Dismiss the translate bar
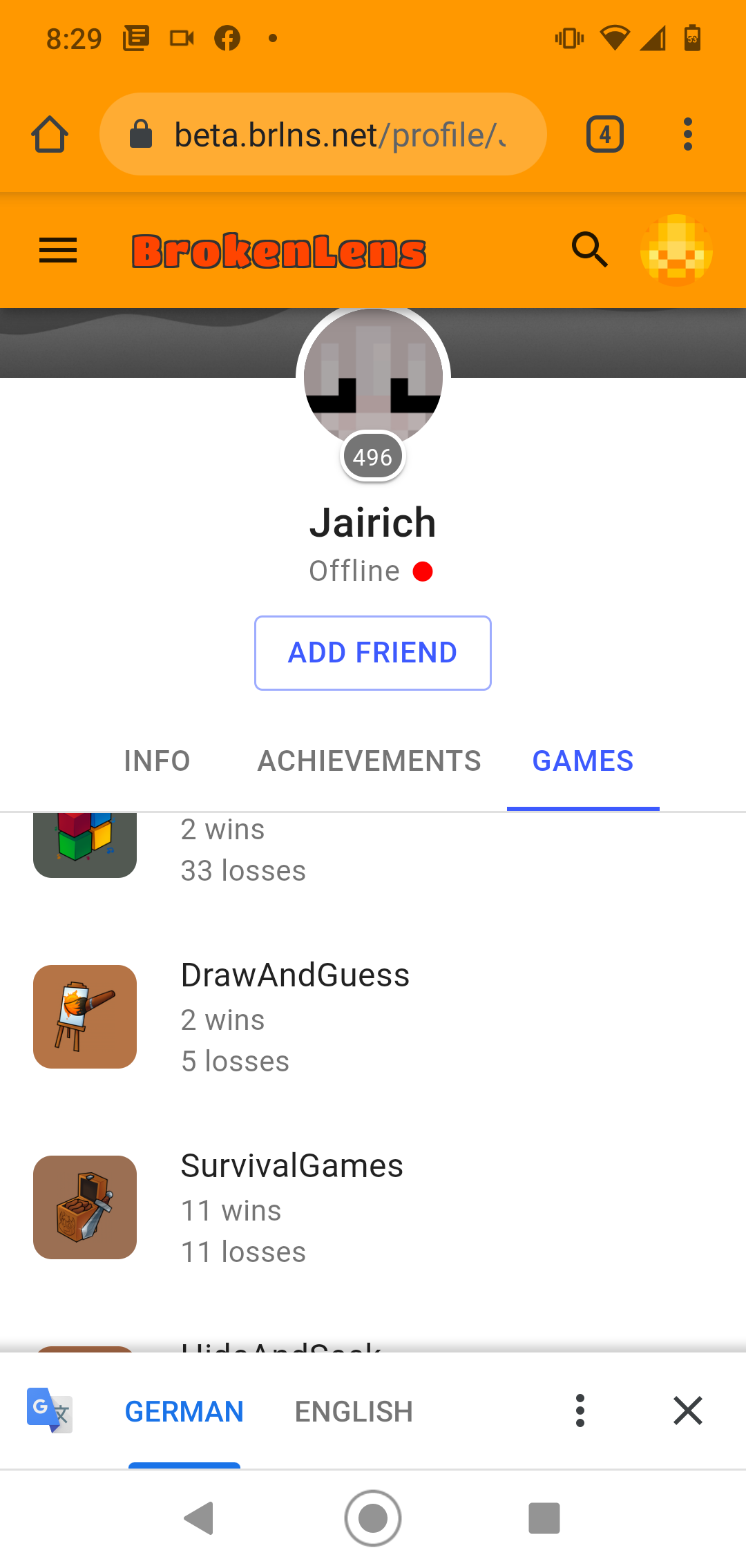Screen dimensions: 746x1568 click(x=688, y=1411)
